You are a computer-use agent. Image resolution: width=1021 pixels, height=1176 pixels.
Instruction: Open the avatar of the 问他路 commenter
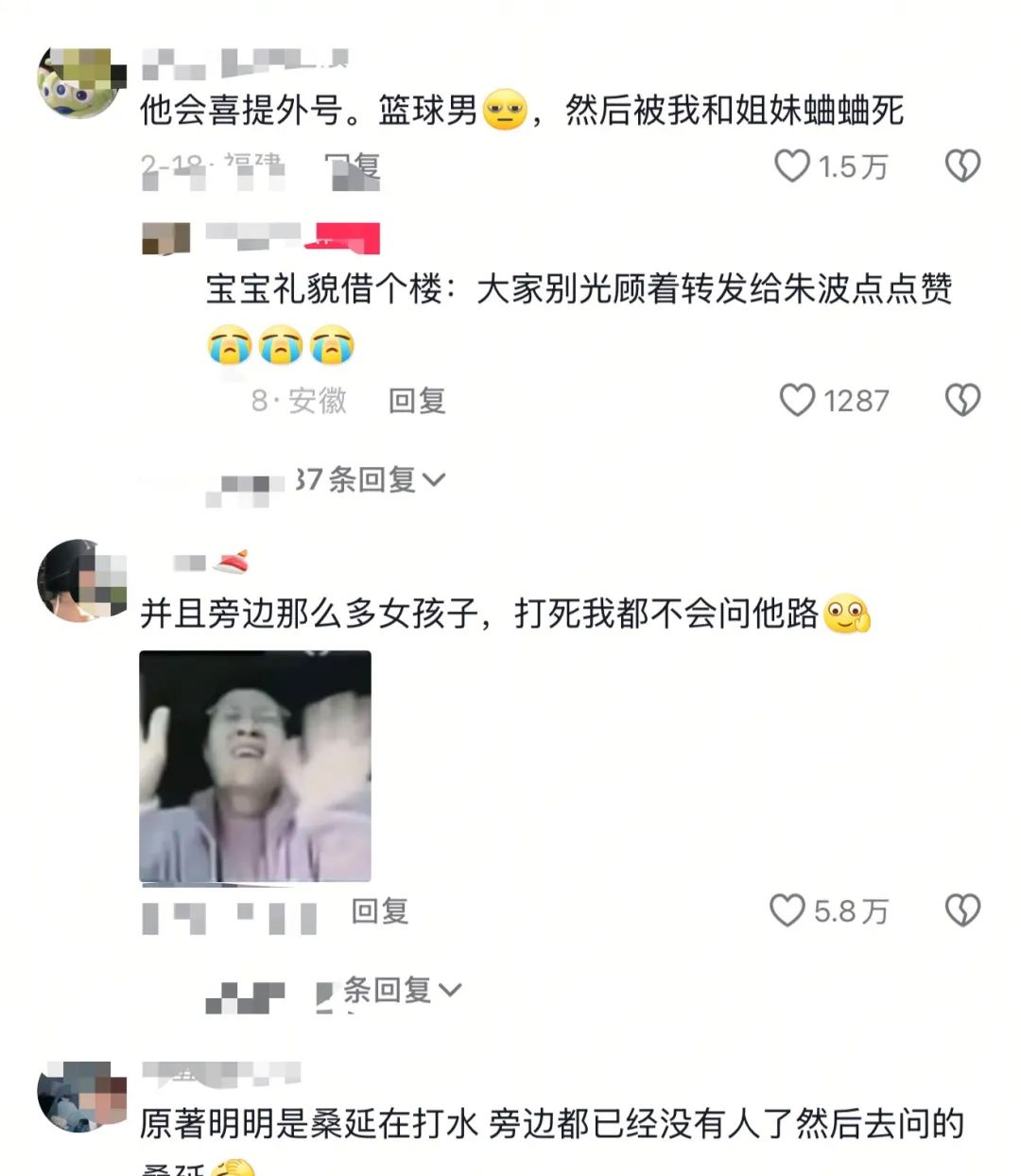click(x=80, y=580)
